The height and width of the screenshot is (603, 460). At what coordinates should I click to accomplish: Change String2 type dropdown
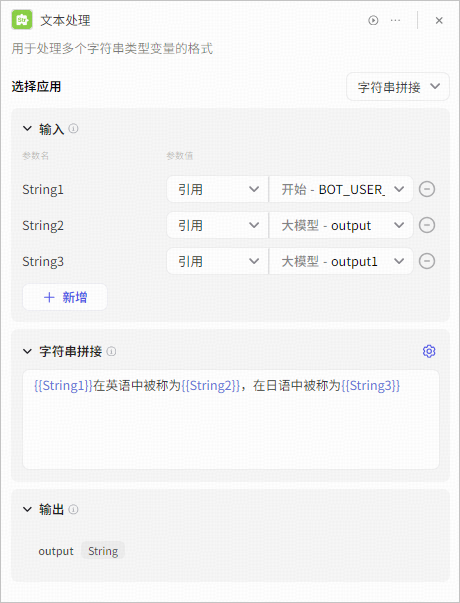pos(217,225)
